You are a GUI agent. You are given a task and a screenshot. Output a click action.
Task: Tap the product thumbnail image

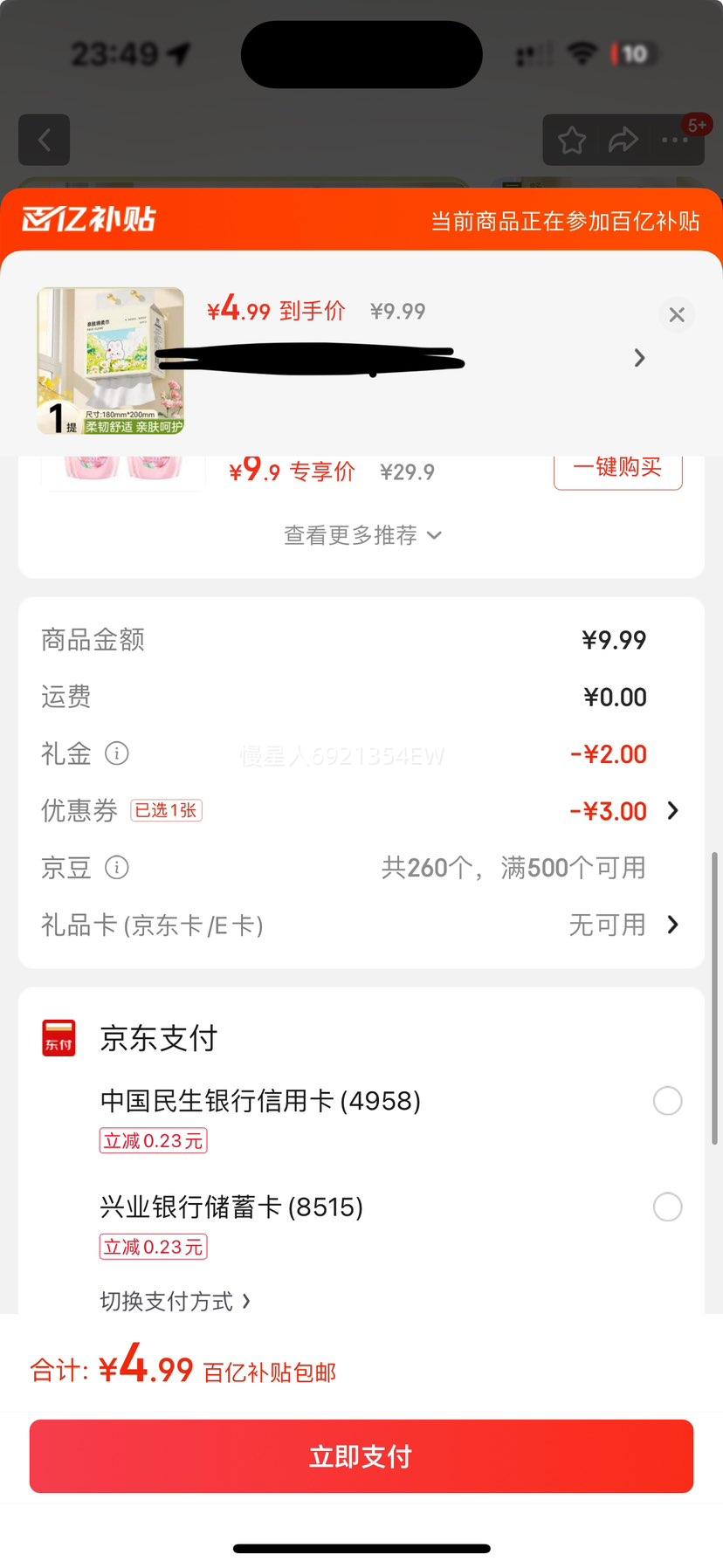pyautogui.click(x=110, y=360)
